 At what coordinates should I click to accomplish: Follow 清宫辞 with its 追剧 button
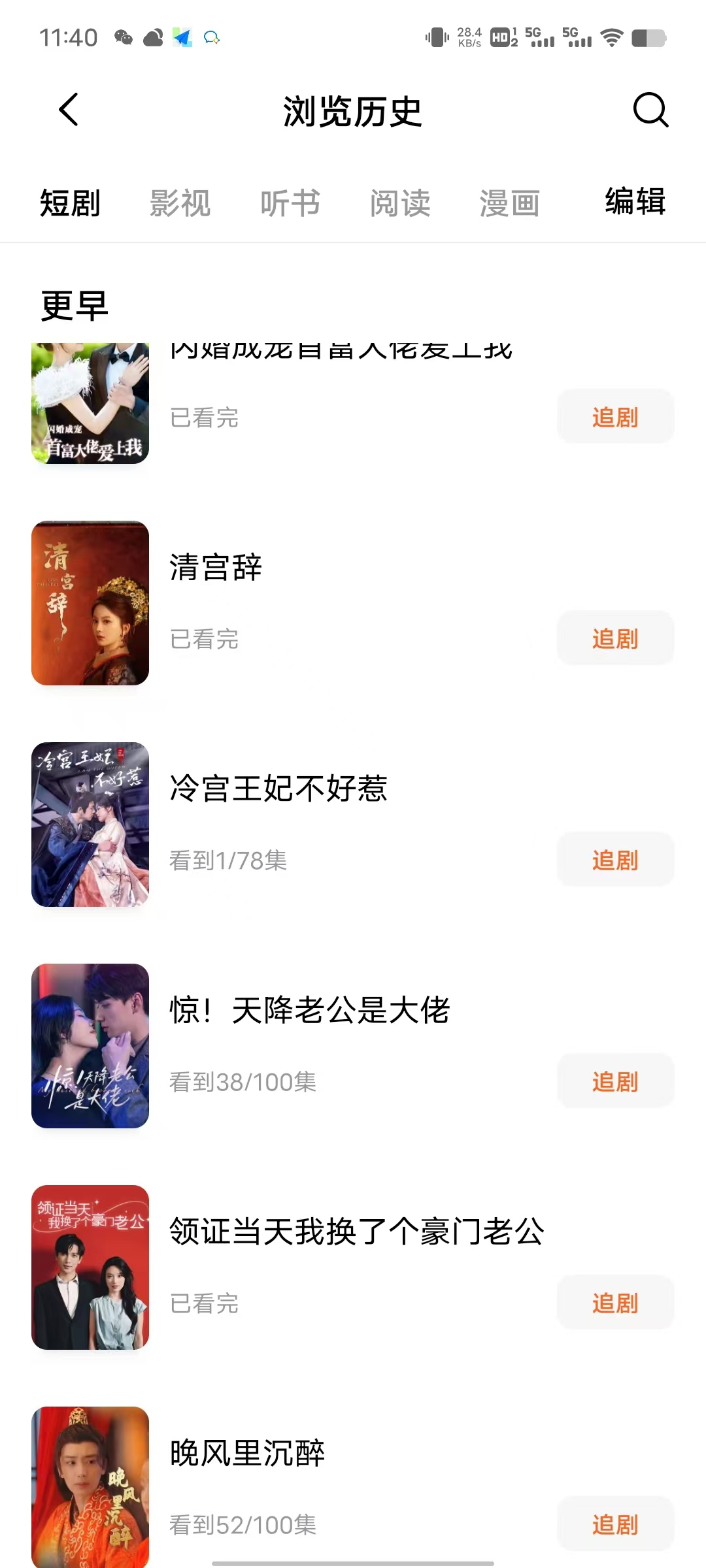[x=615, y=638]
